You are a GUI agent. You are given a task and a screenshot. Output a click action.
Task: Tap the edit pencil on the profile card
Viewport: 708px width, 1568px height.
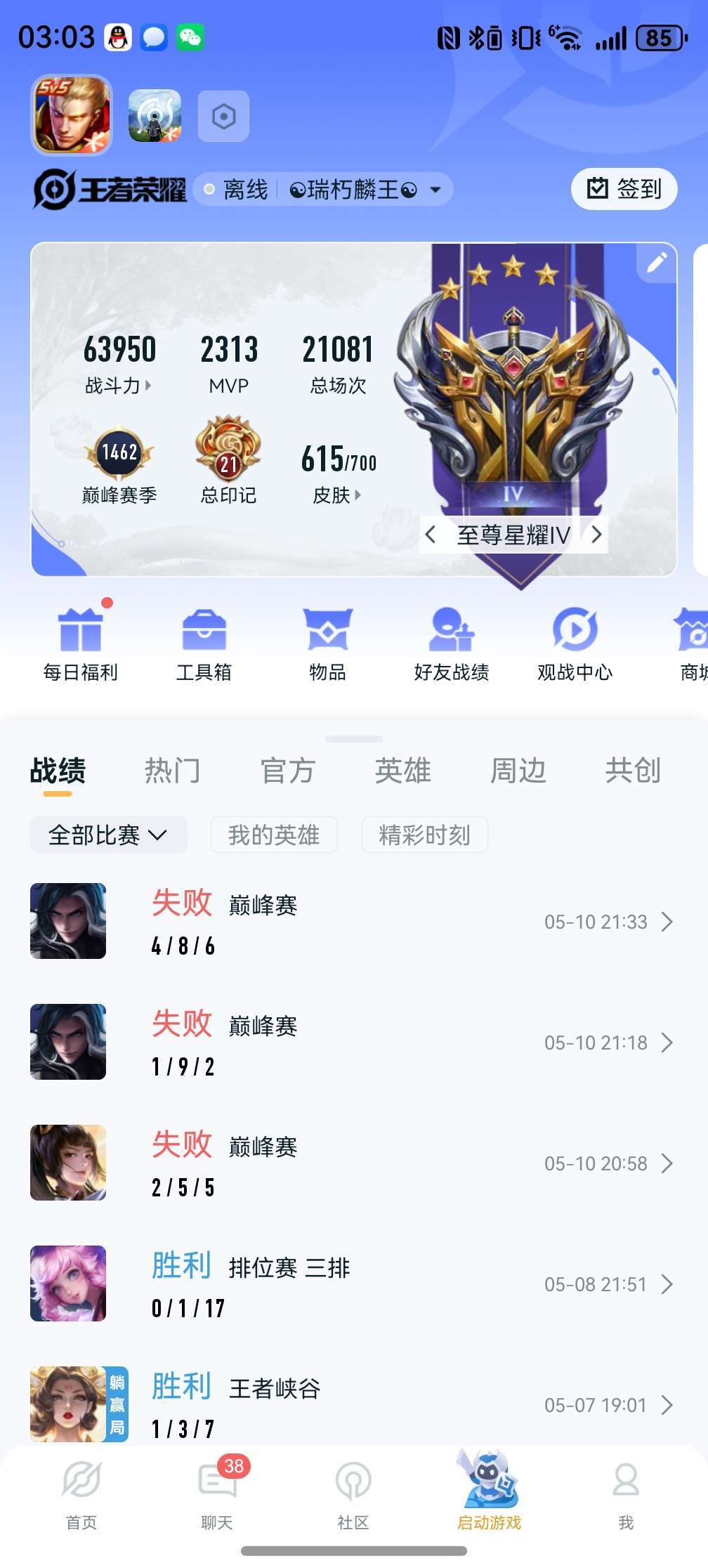click(657, 263)
